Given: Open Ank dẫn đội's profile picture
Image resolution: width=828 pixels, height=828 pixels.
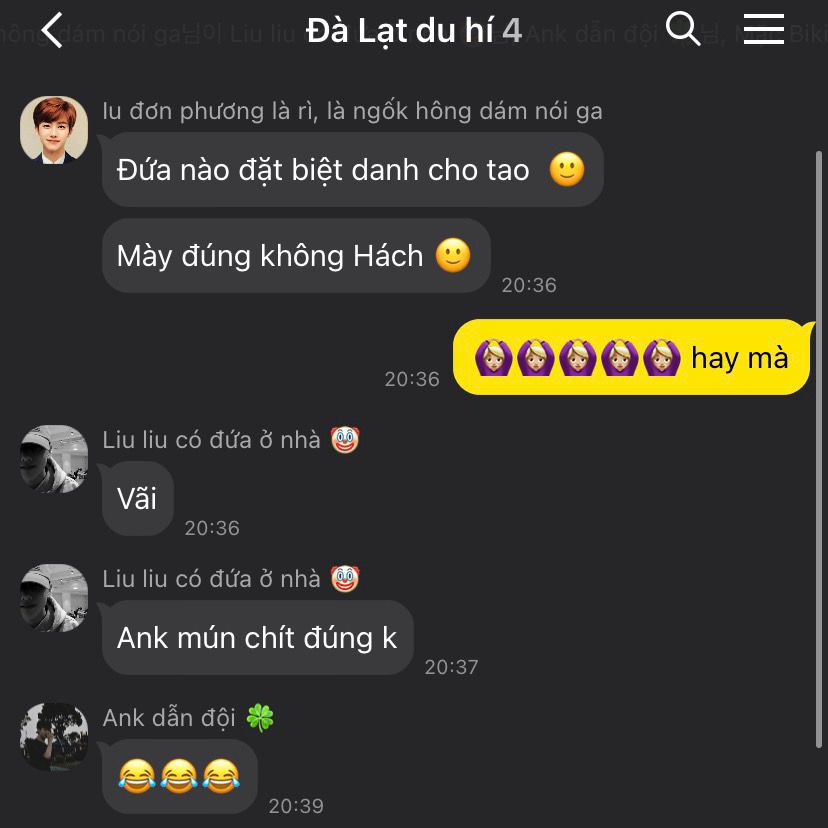Looking at the screenshot, I should [54, 737].
